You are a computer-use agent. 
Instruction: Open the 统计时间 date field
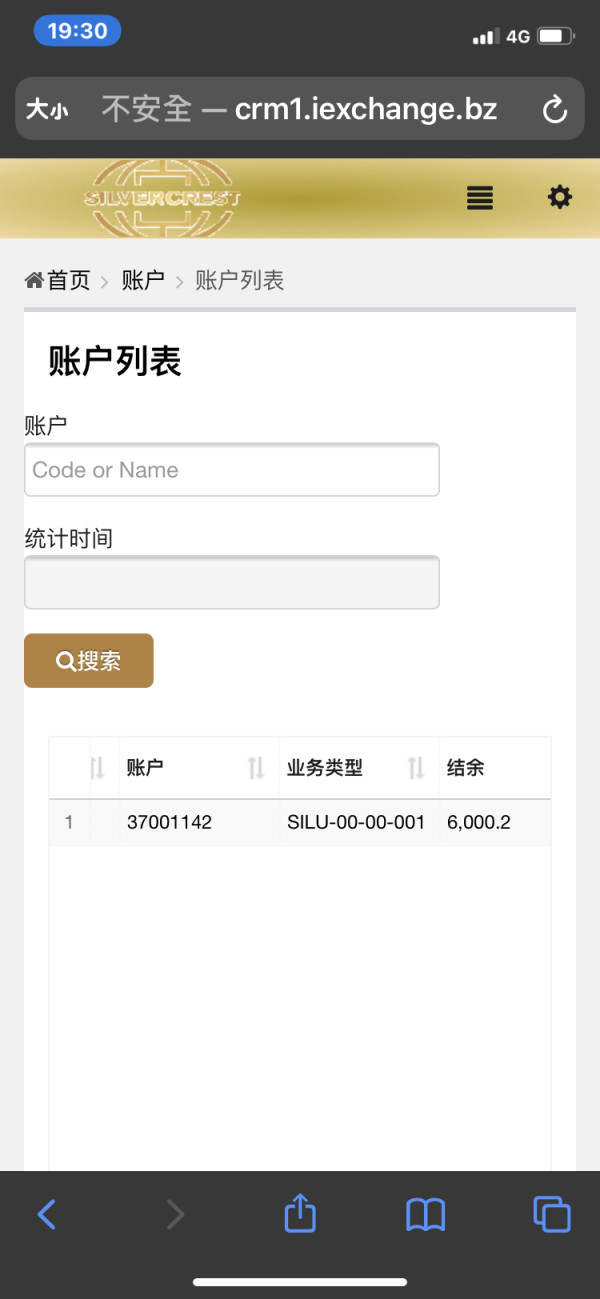[x=232, y=582]
